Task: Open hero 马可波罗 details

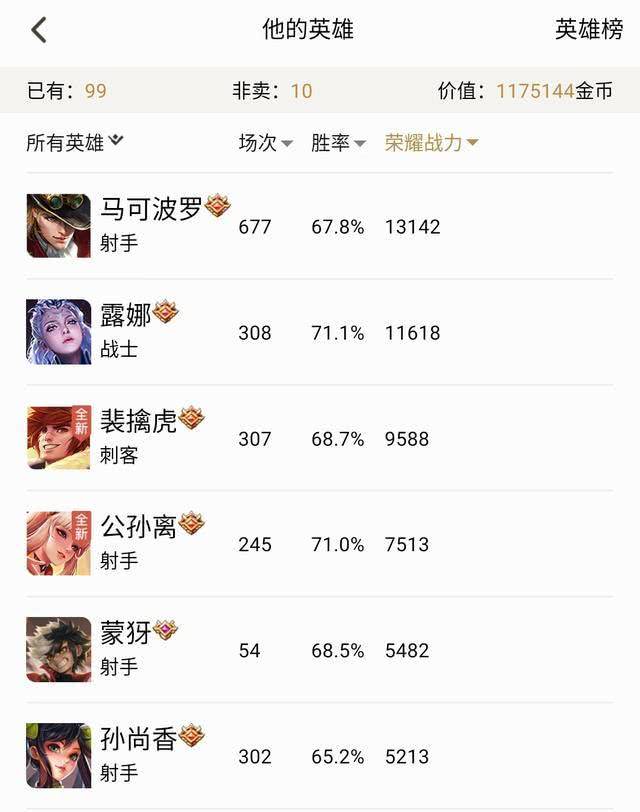Action: 320,226
